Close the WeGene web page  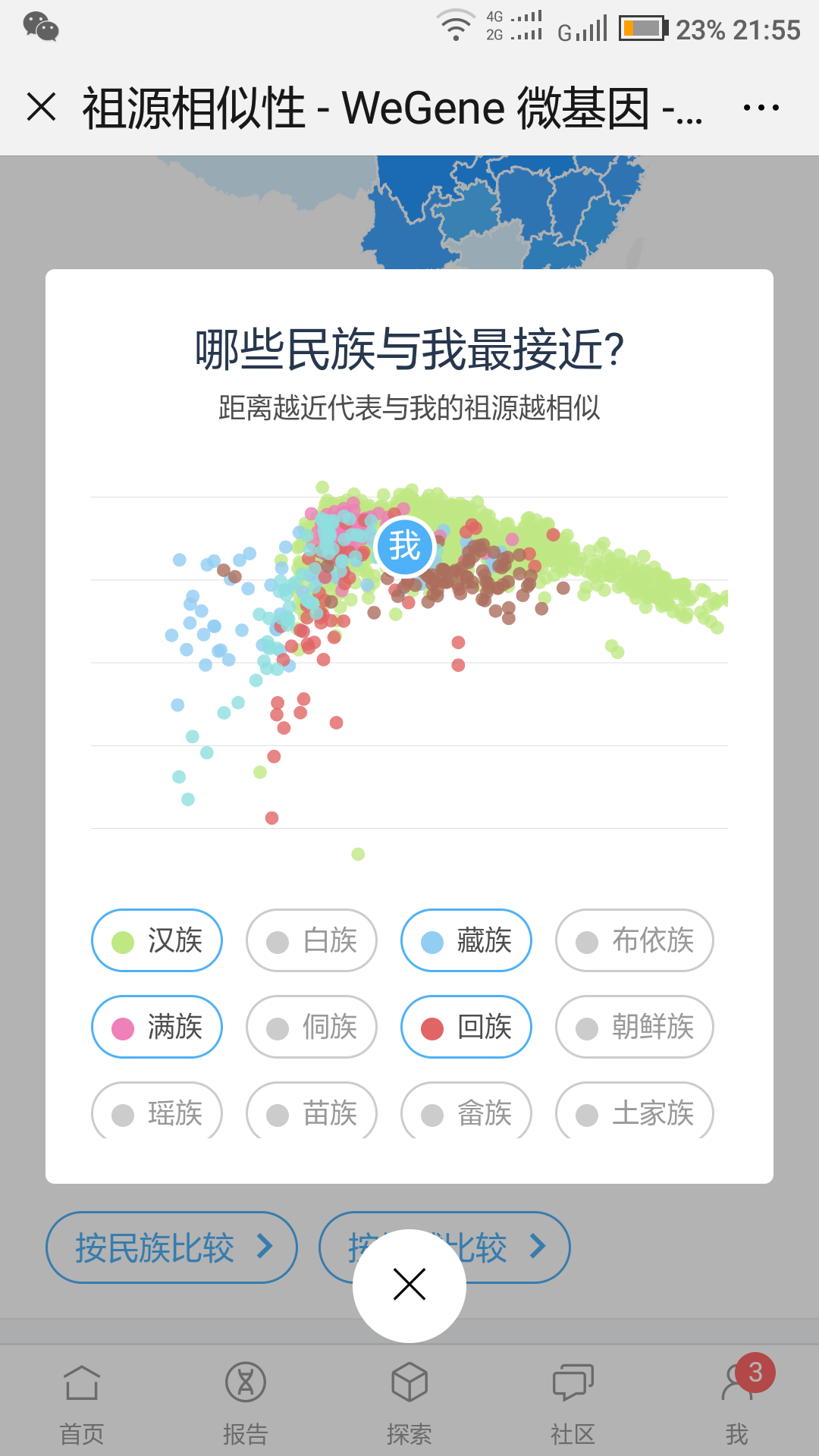tap(42, 107)
